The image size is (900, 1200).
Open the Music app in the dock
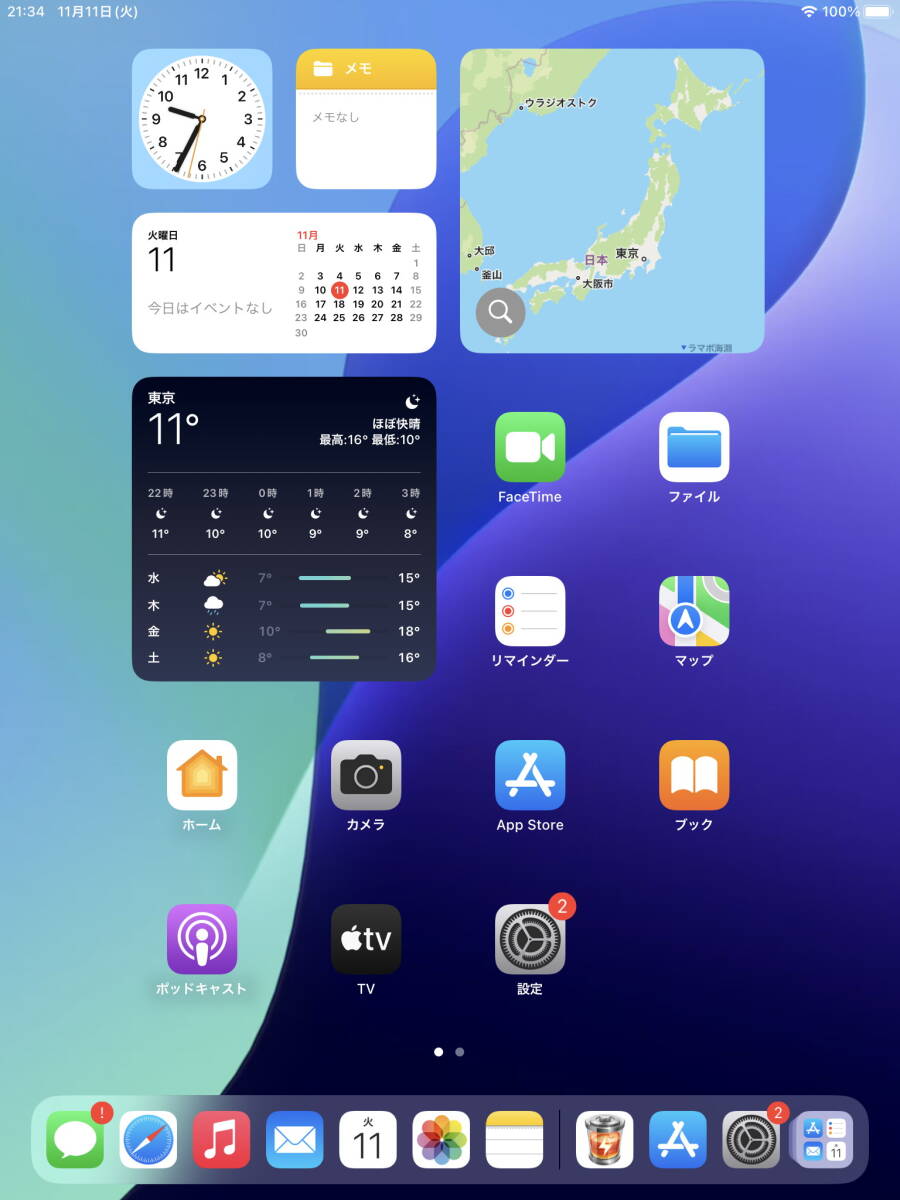tap(221, 1139)
